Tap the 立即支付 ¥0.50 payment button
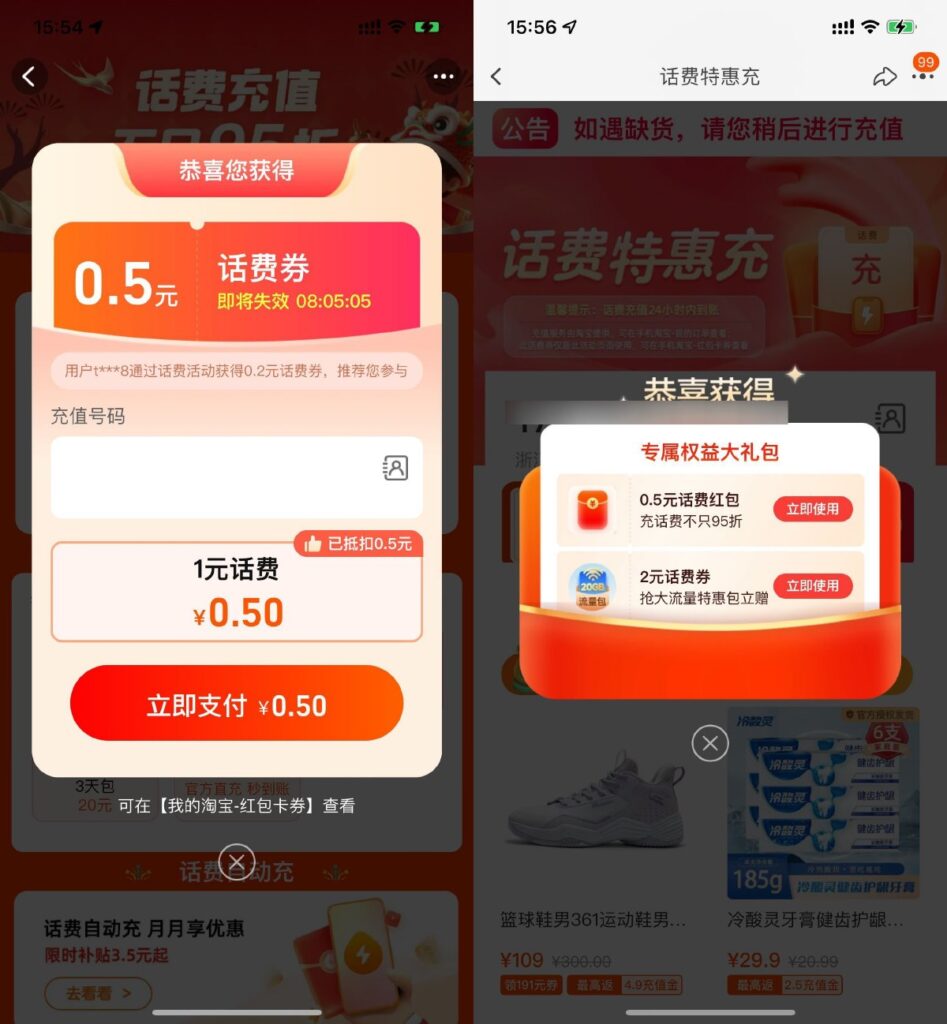Viewport: 947px width, 1024px height. click(236, 703)
